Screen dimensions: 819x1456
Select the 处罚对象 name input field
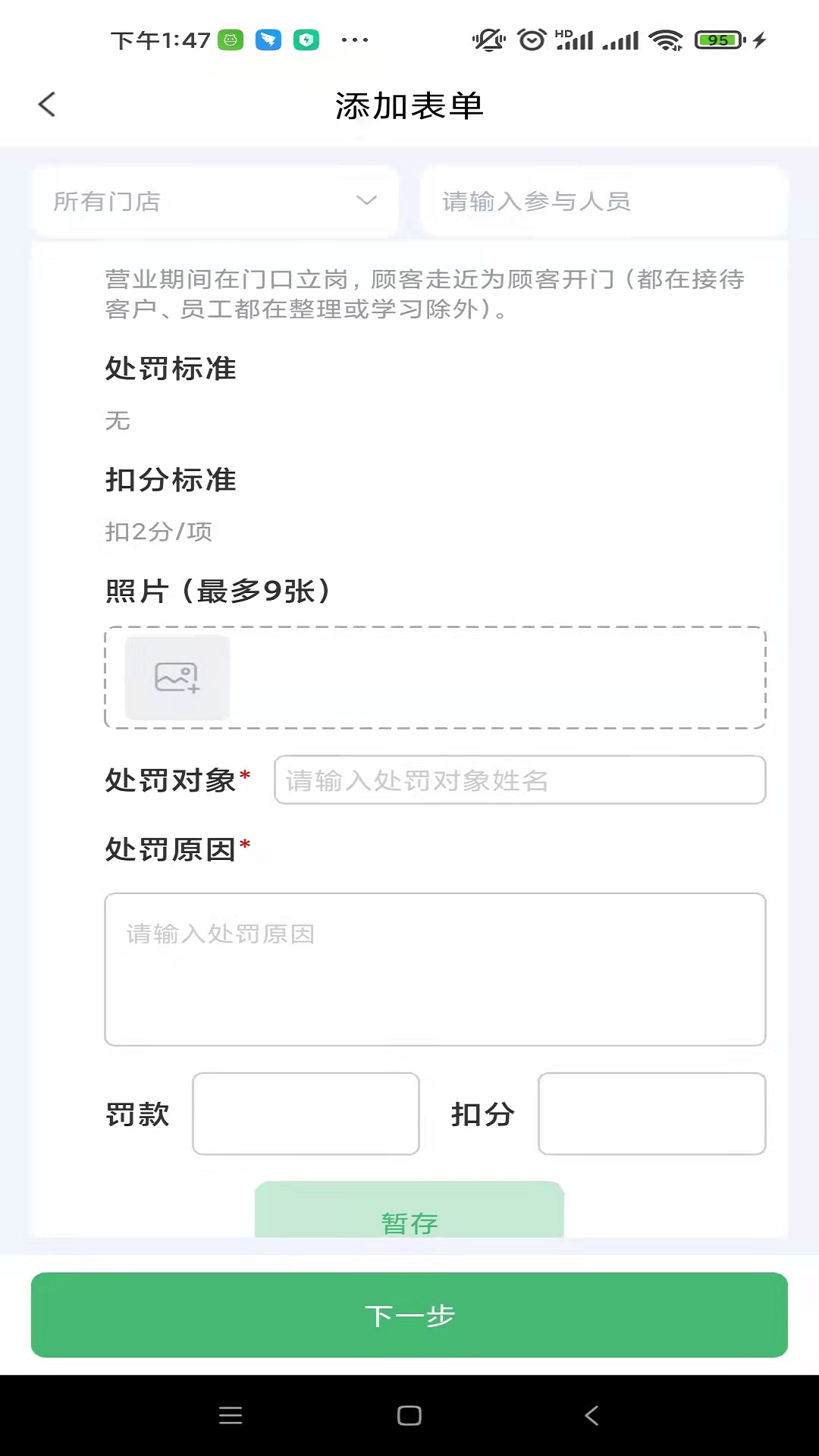[519, 780]
